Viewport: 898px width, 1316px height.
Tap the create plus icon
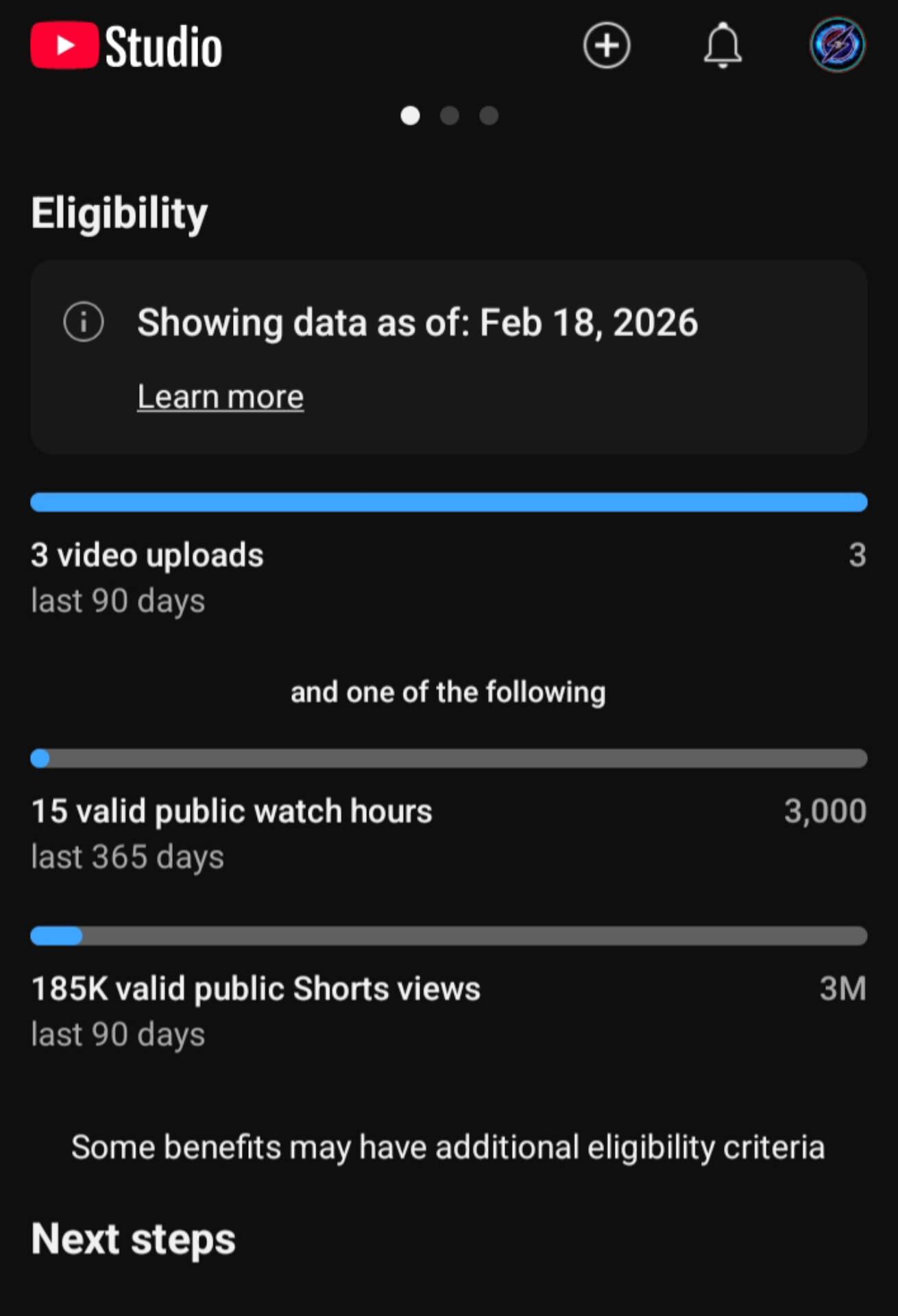coord(606,46)
